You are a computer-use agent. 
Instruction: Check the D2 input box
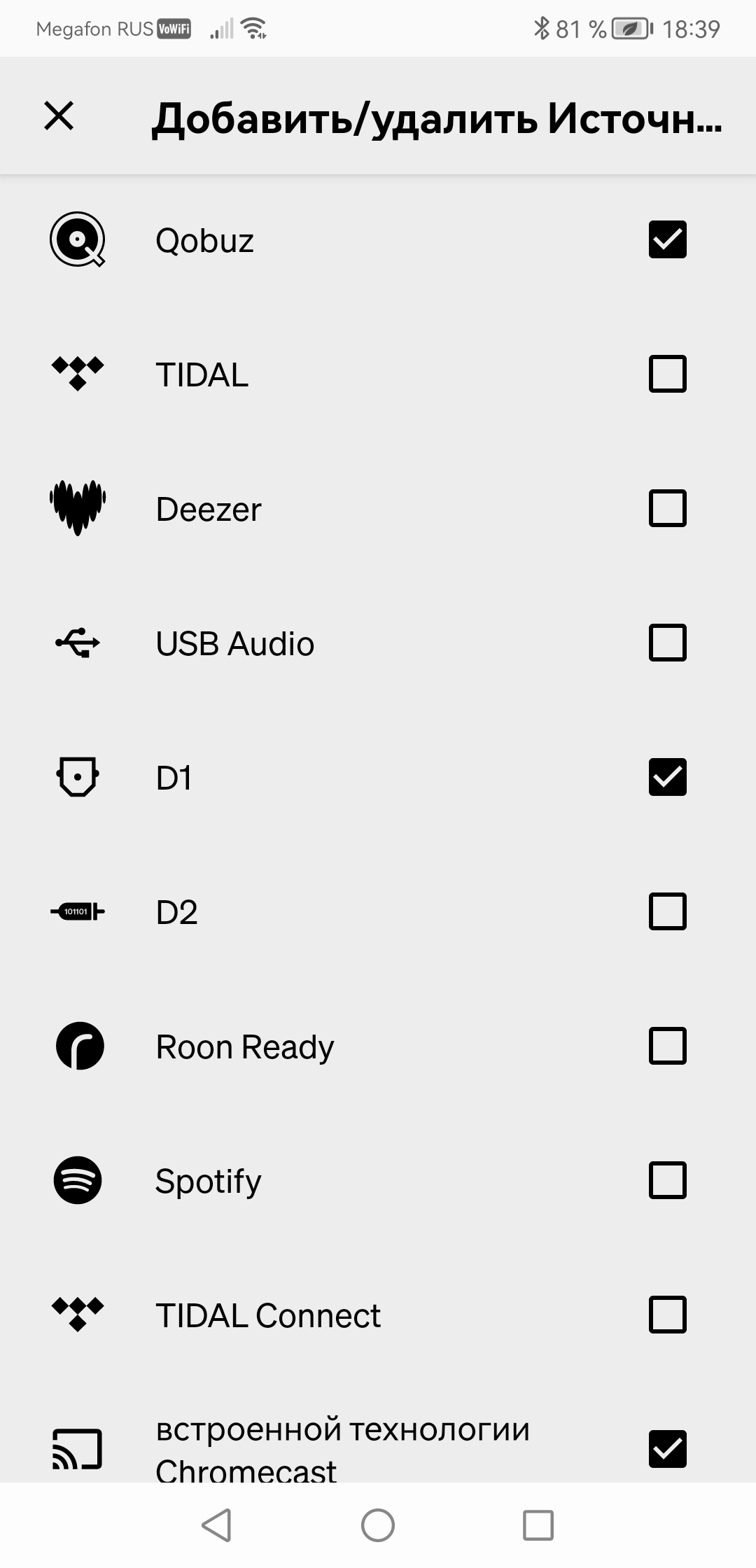(x=667, y=911)
